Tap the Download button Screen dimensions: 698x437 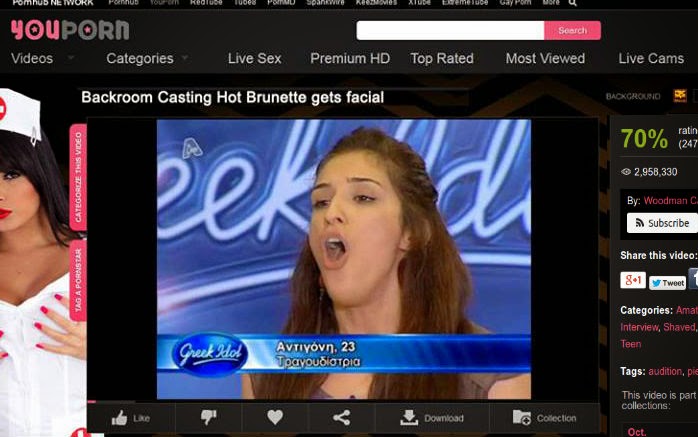pos(432,418)
